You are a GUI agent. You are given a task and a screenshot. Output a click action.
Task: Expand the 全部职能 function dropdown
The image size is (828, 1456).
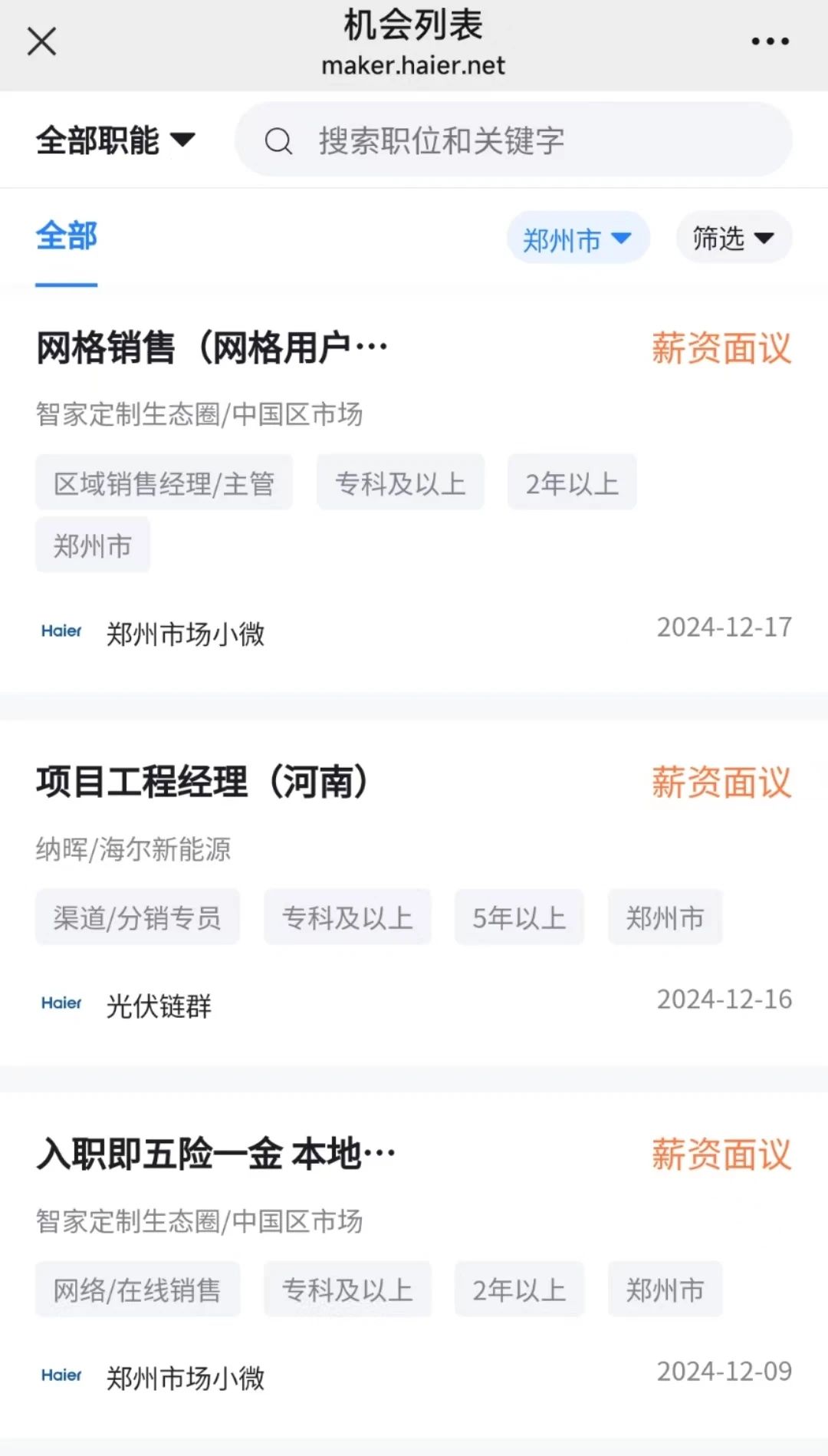point(115,140)
